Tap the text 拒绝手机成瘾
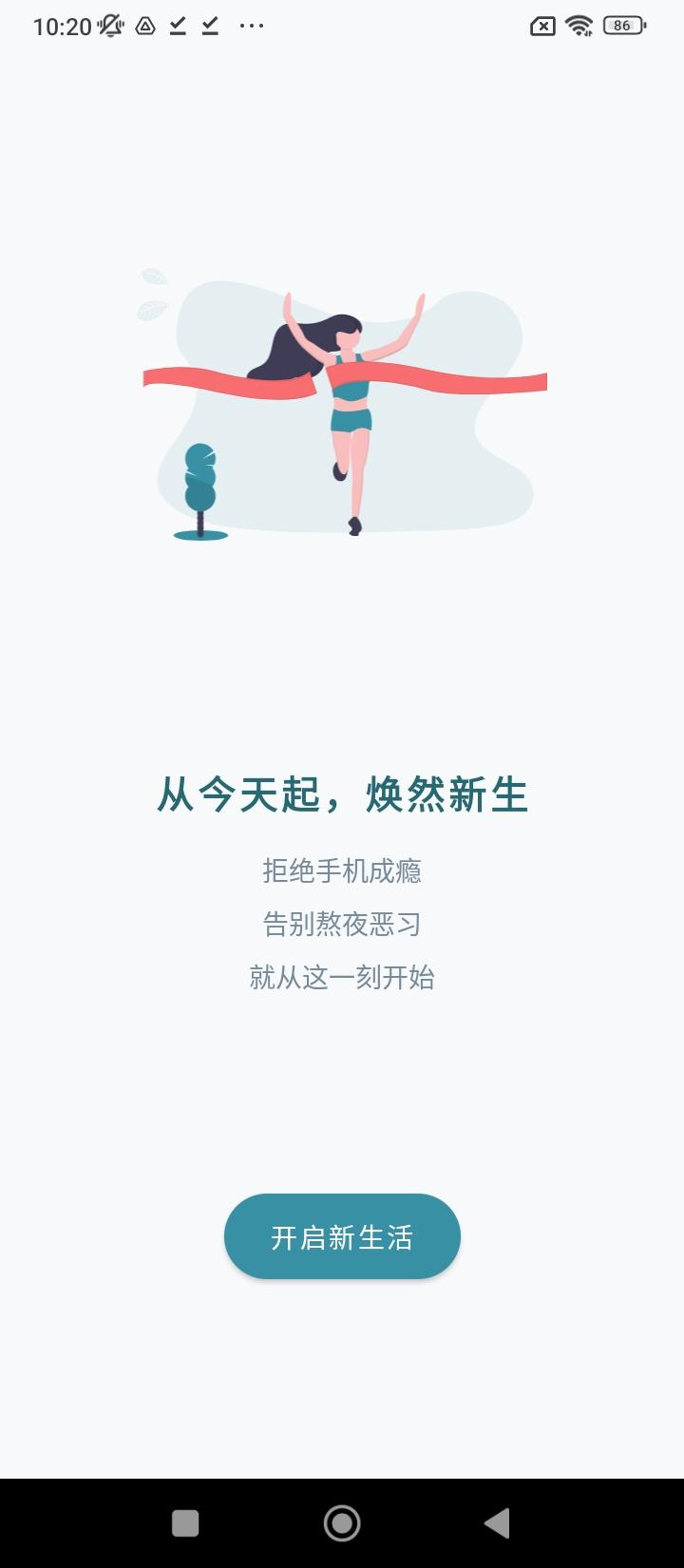 342,870
